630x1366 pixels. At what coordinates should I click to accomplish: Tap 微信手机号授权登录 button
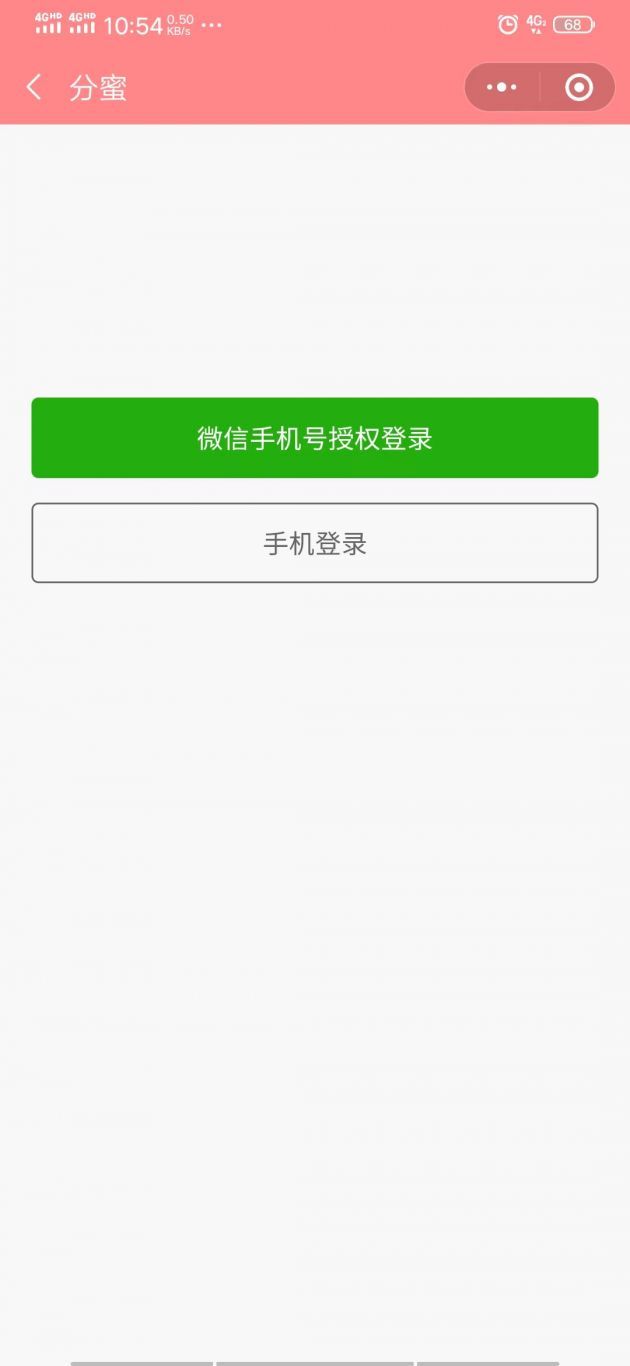coord(315,438)
